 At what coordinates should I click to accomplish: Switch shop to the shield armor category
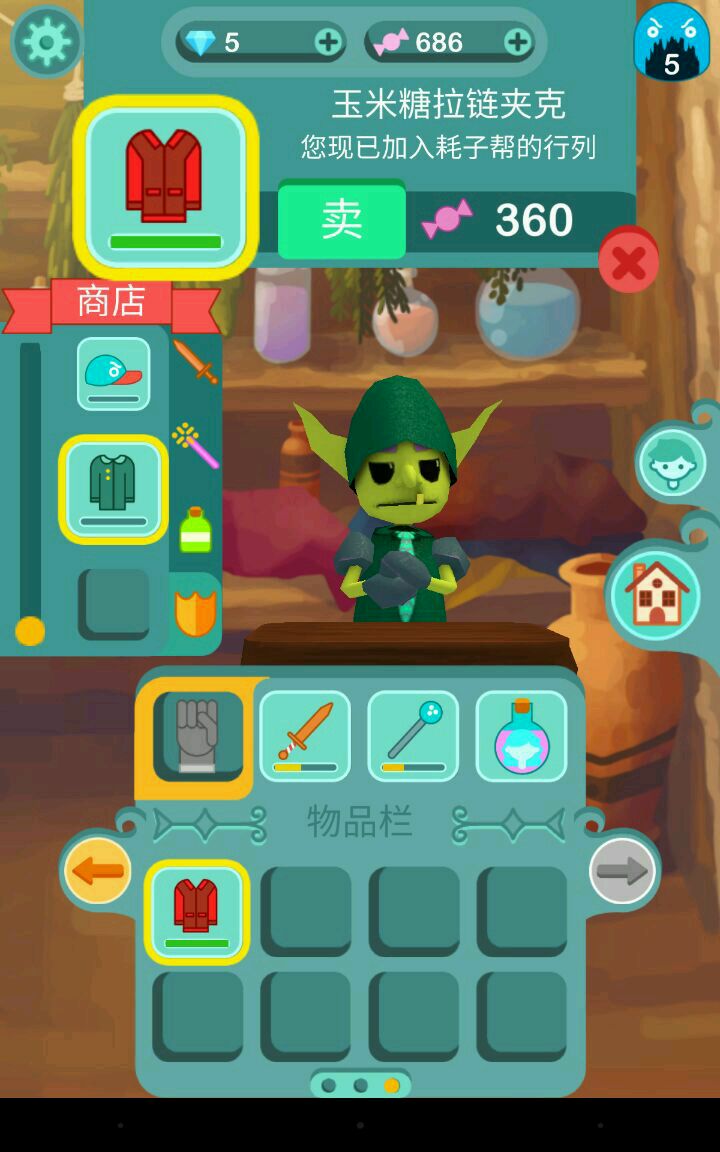pyautogui.click(x=195, y=612)
